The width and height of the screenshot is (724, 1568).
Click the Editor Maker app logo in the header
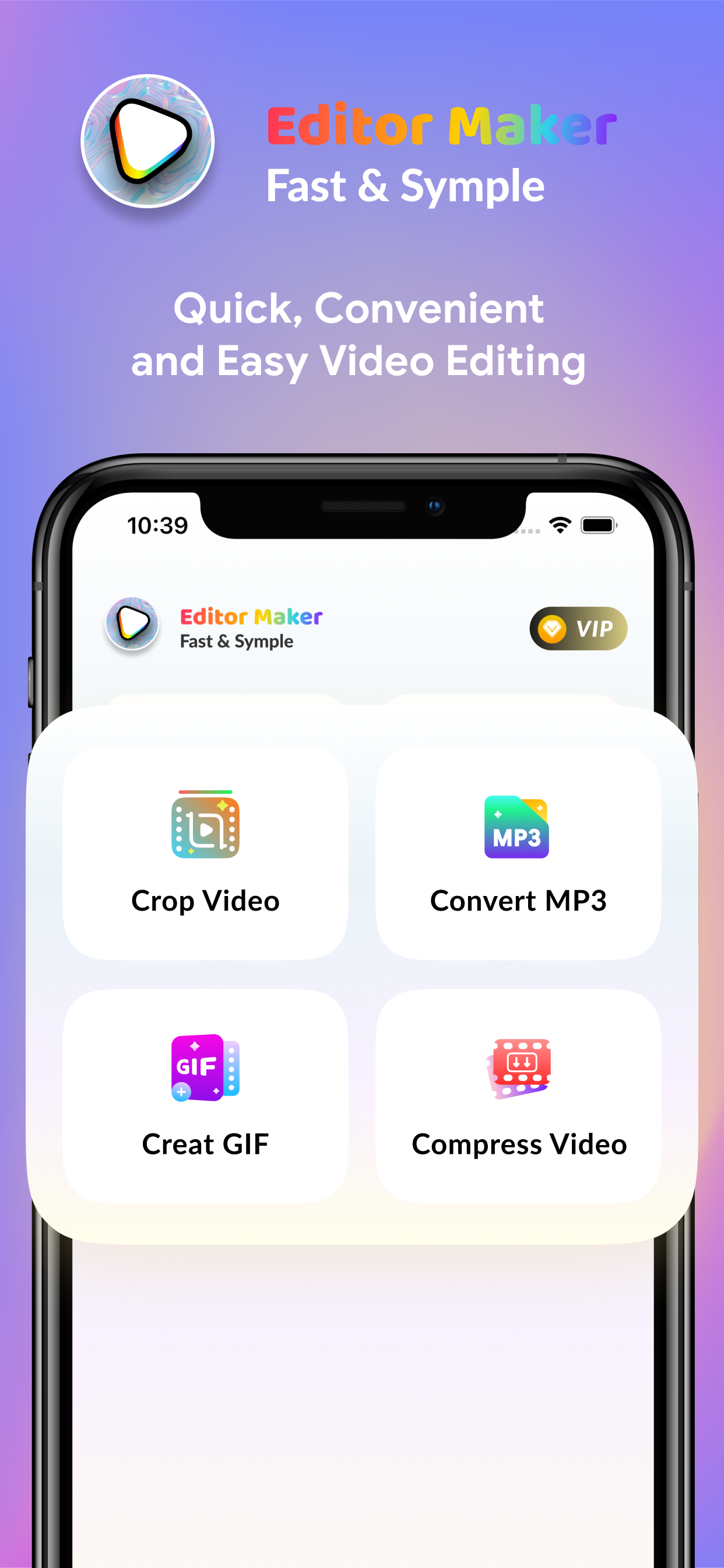point(131,625)
